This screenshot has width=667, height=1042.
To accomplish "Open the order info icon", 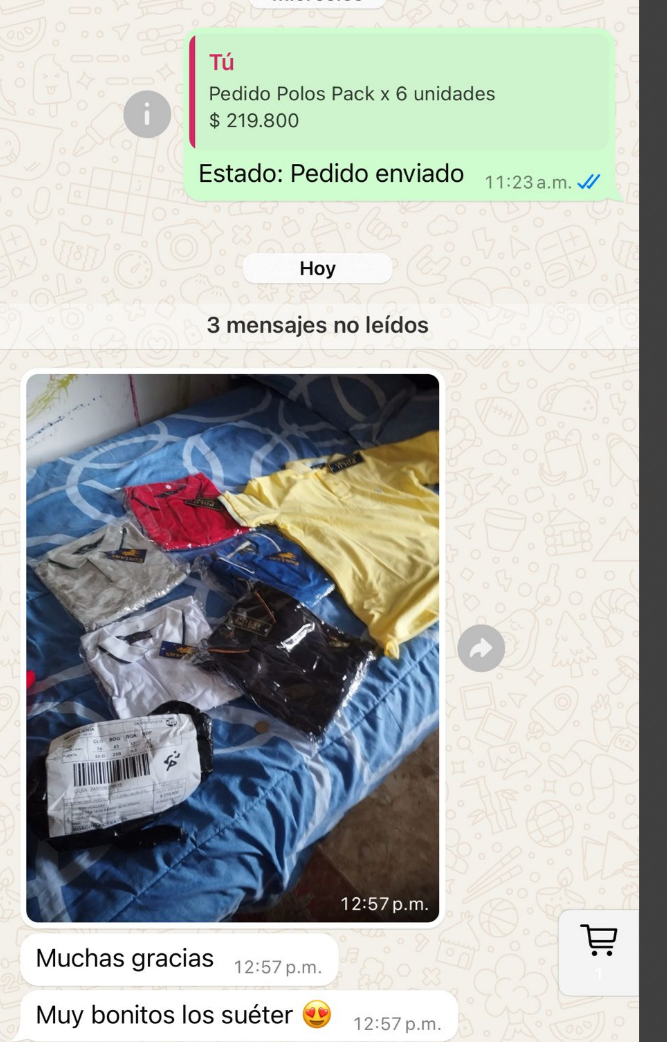I will point(147,115).
